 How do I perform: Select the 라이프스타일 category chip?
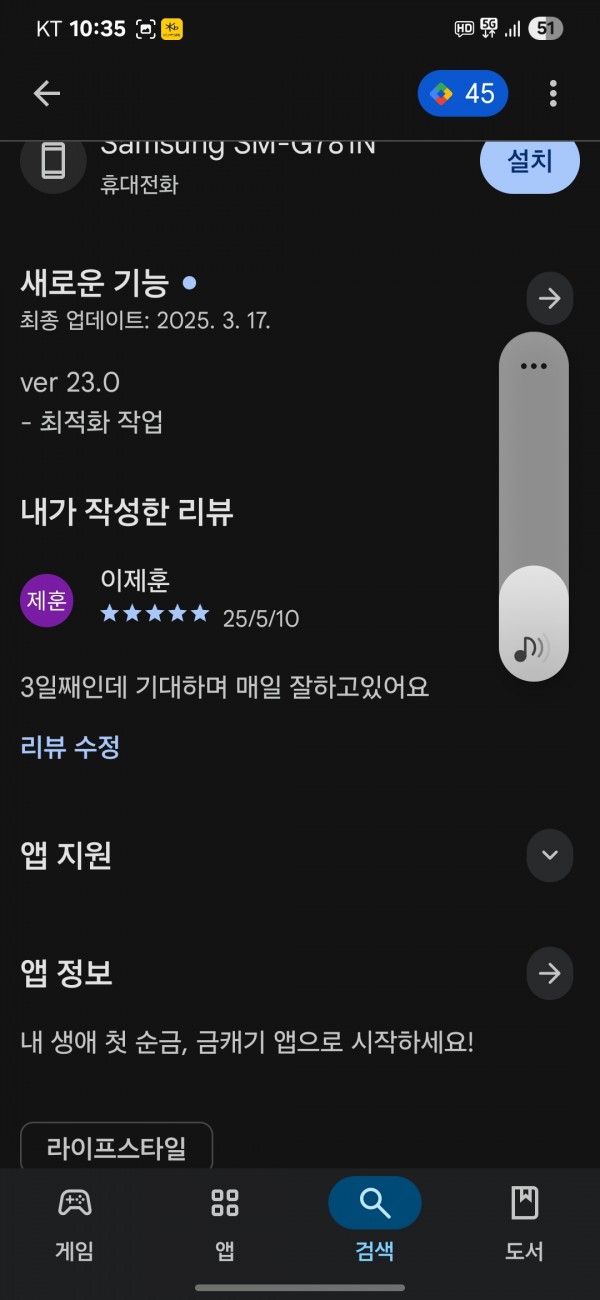[x=117, y=1148]
